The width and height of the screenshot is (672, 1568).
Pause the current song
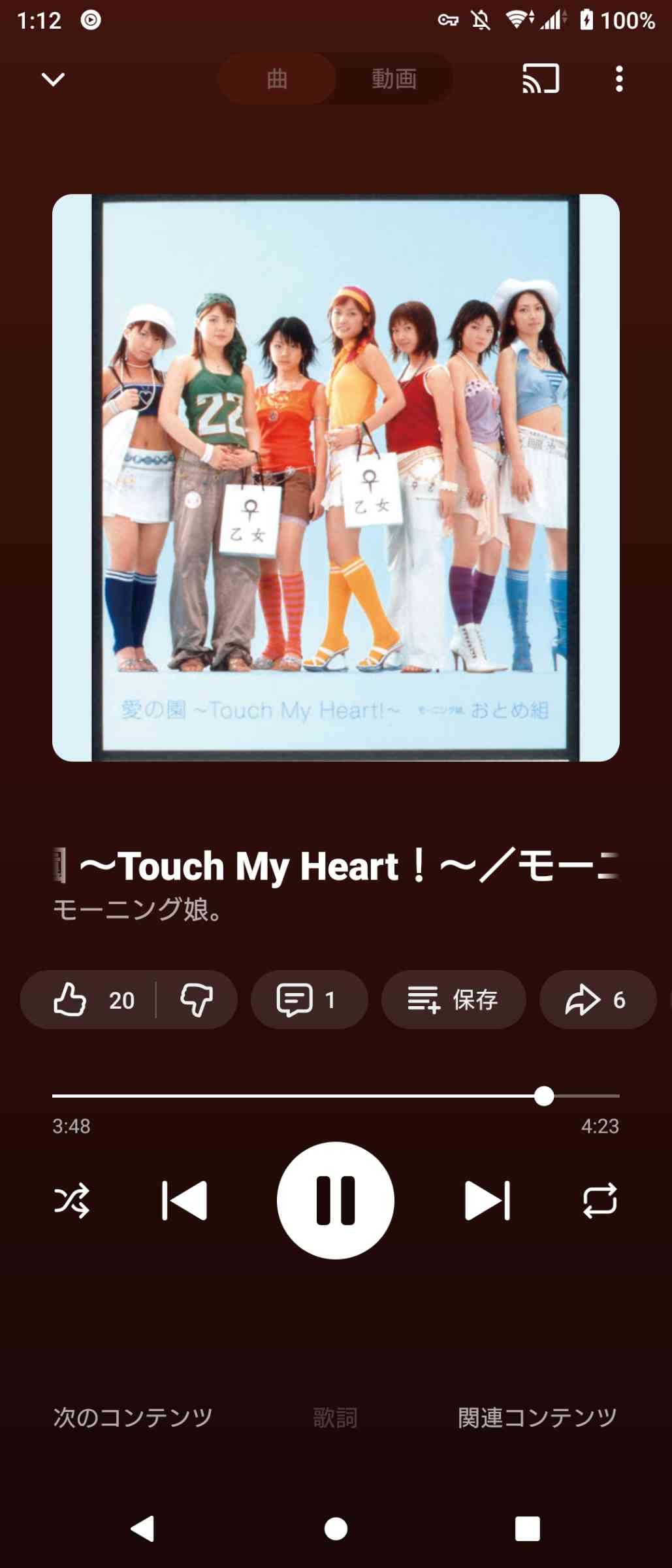point(336,1200)
